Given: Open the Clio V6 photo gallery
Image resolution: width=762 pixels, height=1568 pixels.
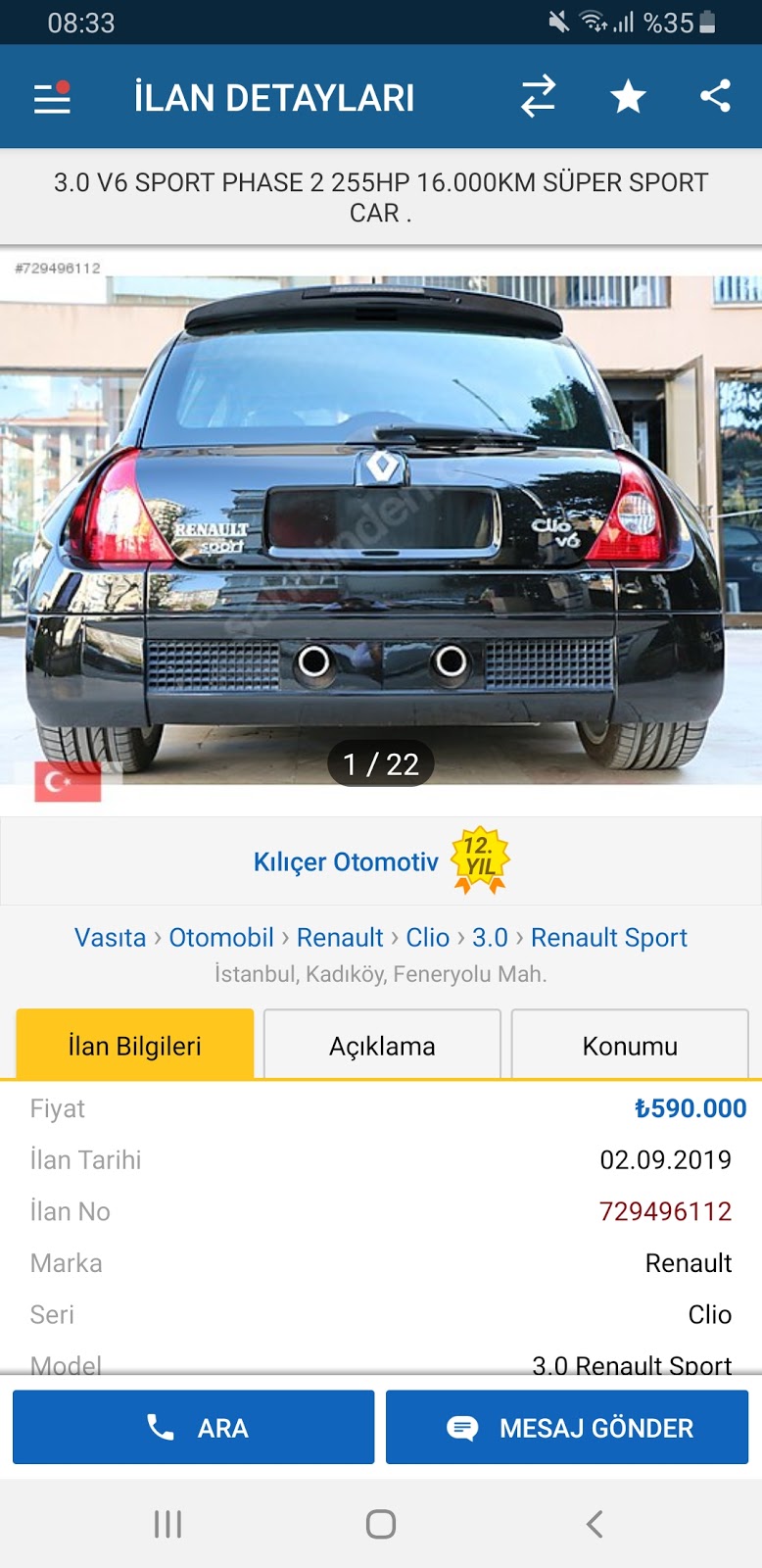Looking at the screenshot, I should (381, 529).
